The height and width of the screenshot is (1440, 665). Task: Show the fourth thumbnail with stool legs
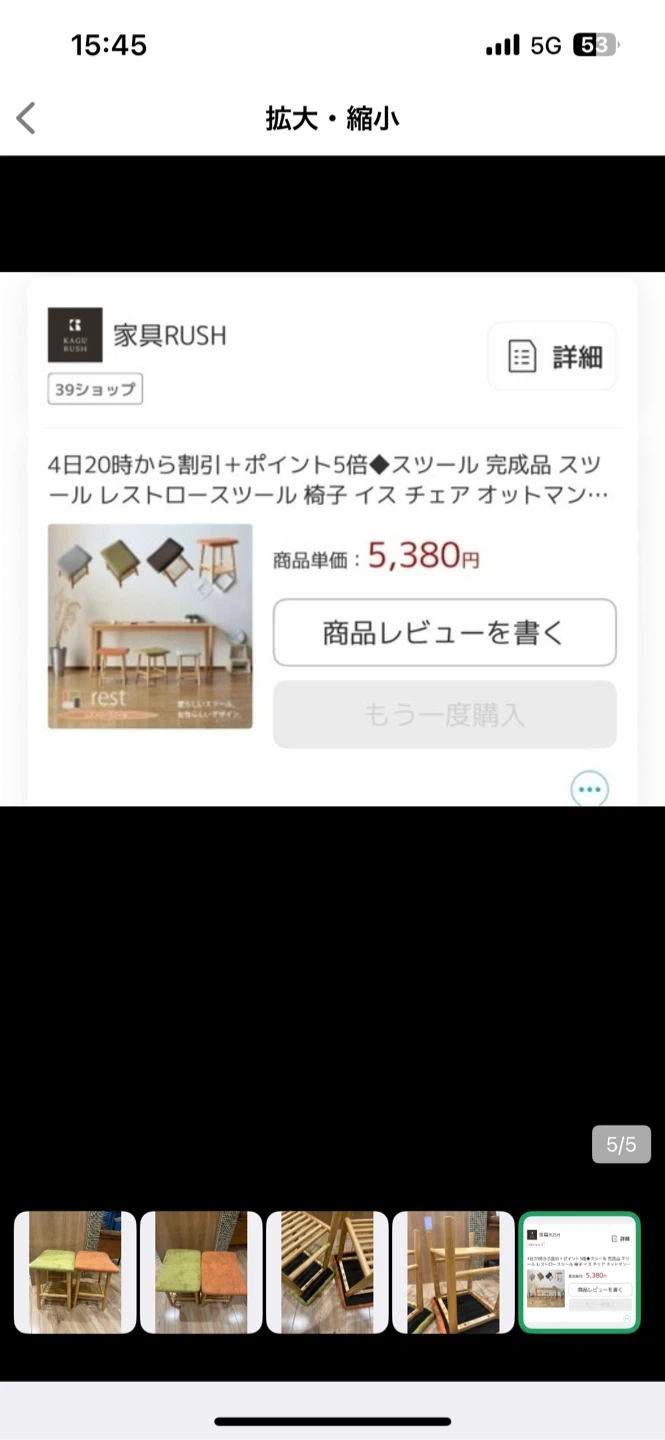[x=453, y=1272]
